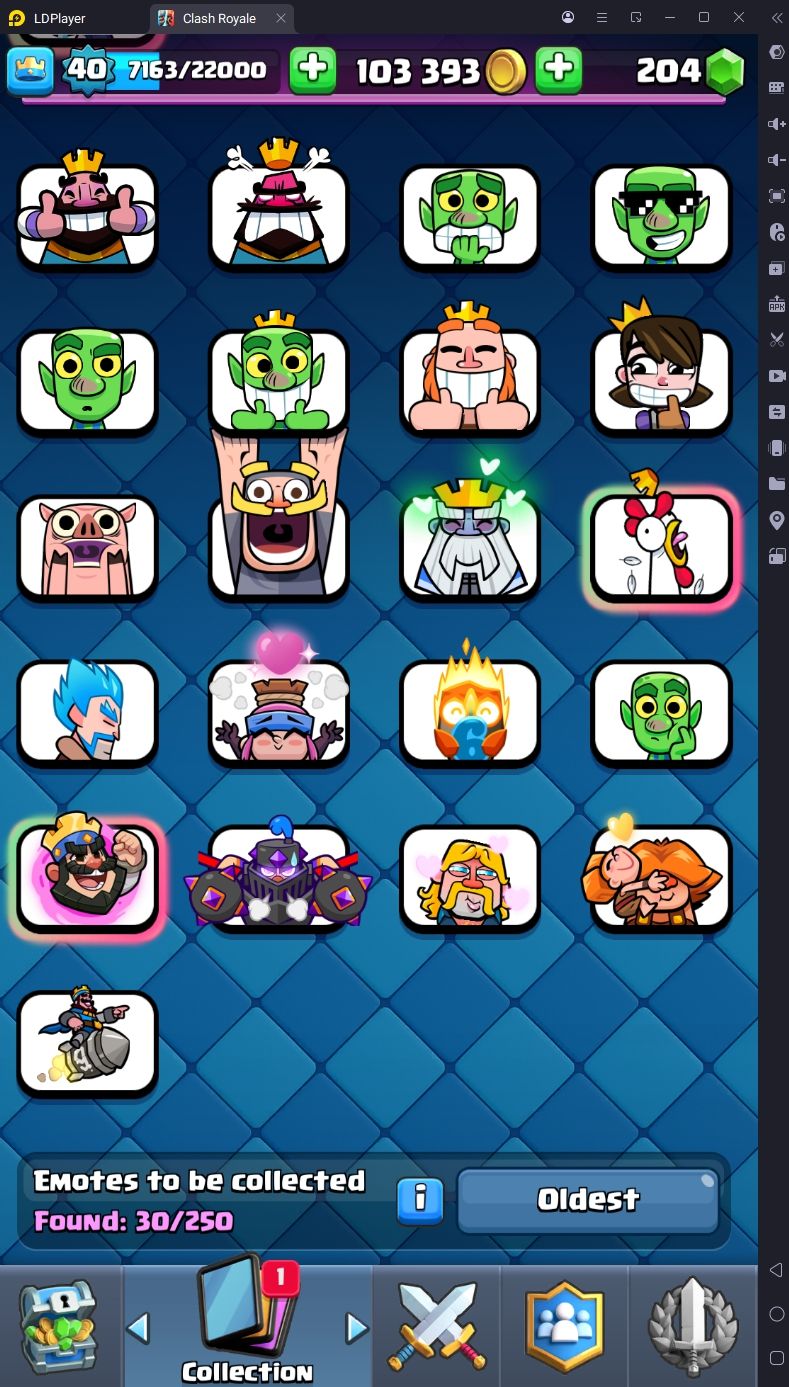Select the dark prince purple emote

click(x=279, y=873)
